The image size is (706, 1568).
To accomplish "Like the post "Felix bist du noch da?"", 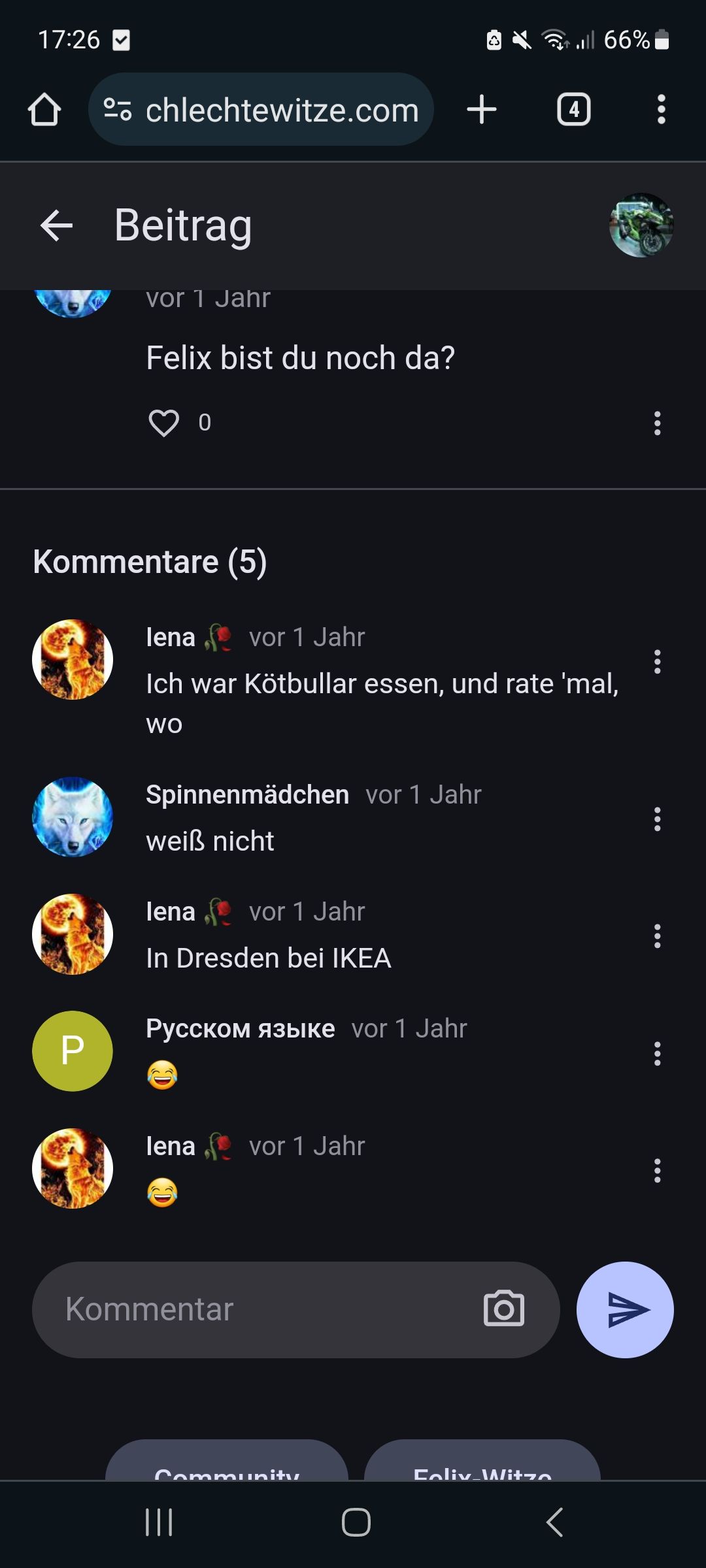I will pyautogui.click(x=163, y=423).
